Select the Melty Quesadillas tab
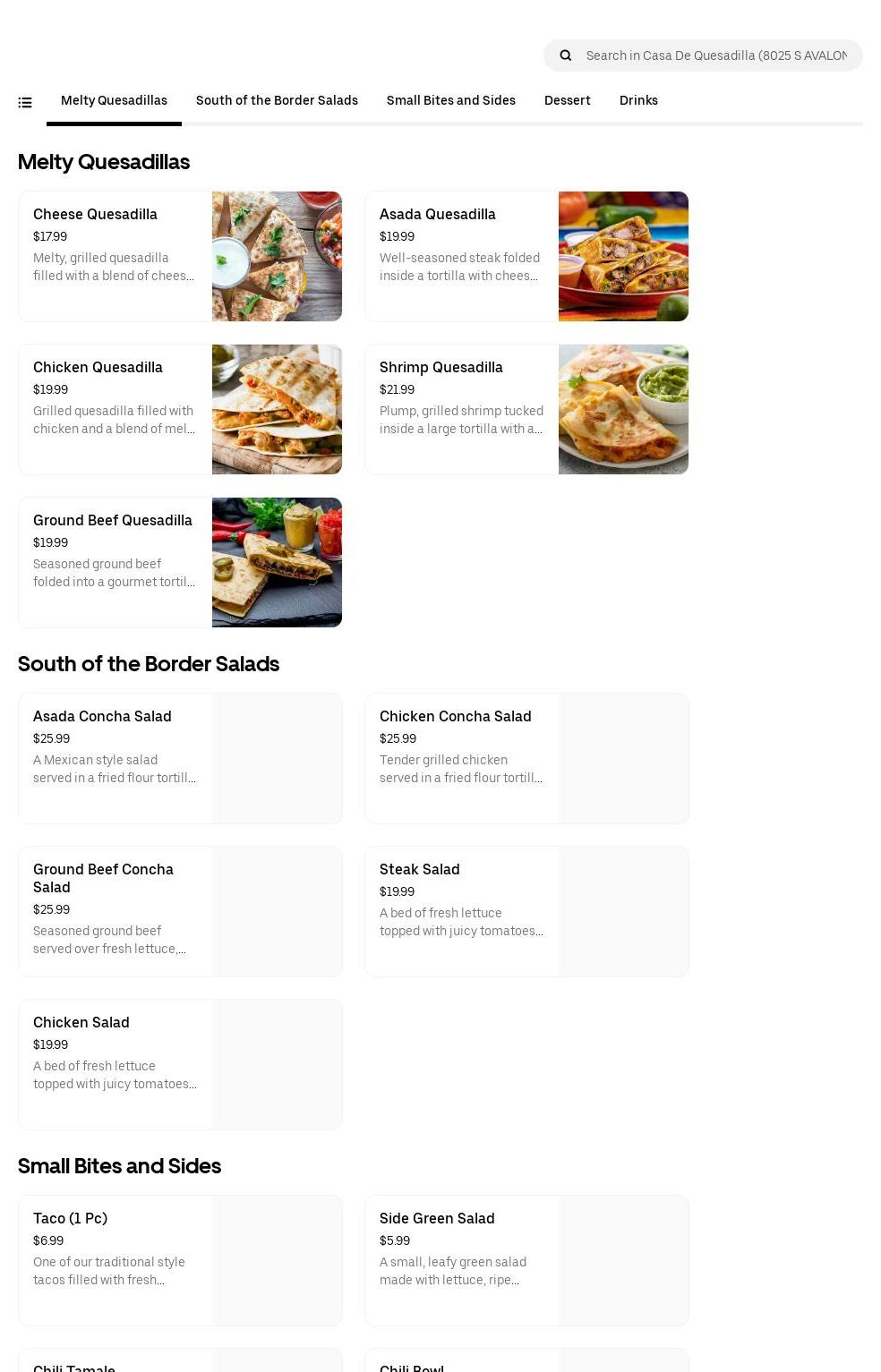This screenshot has height=1372, width=881. [x=114, y=100]
